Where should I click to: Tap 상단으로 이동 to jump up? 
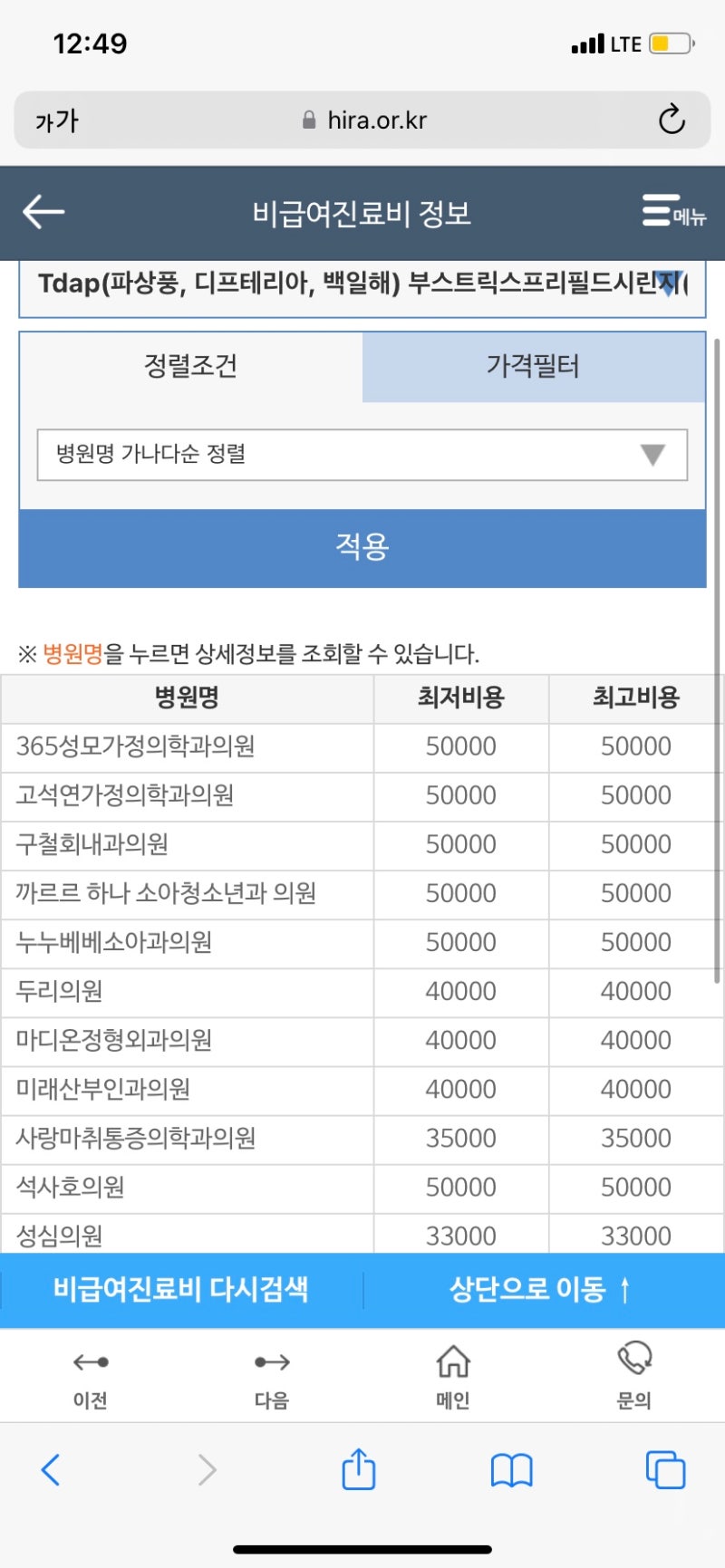(542, 1290)
